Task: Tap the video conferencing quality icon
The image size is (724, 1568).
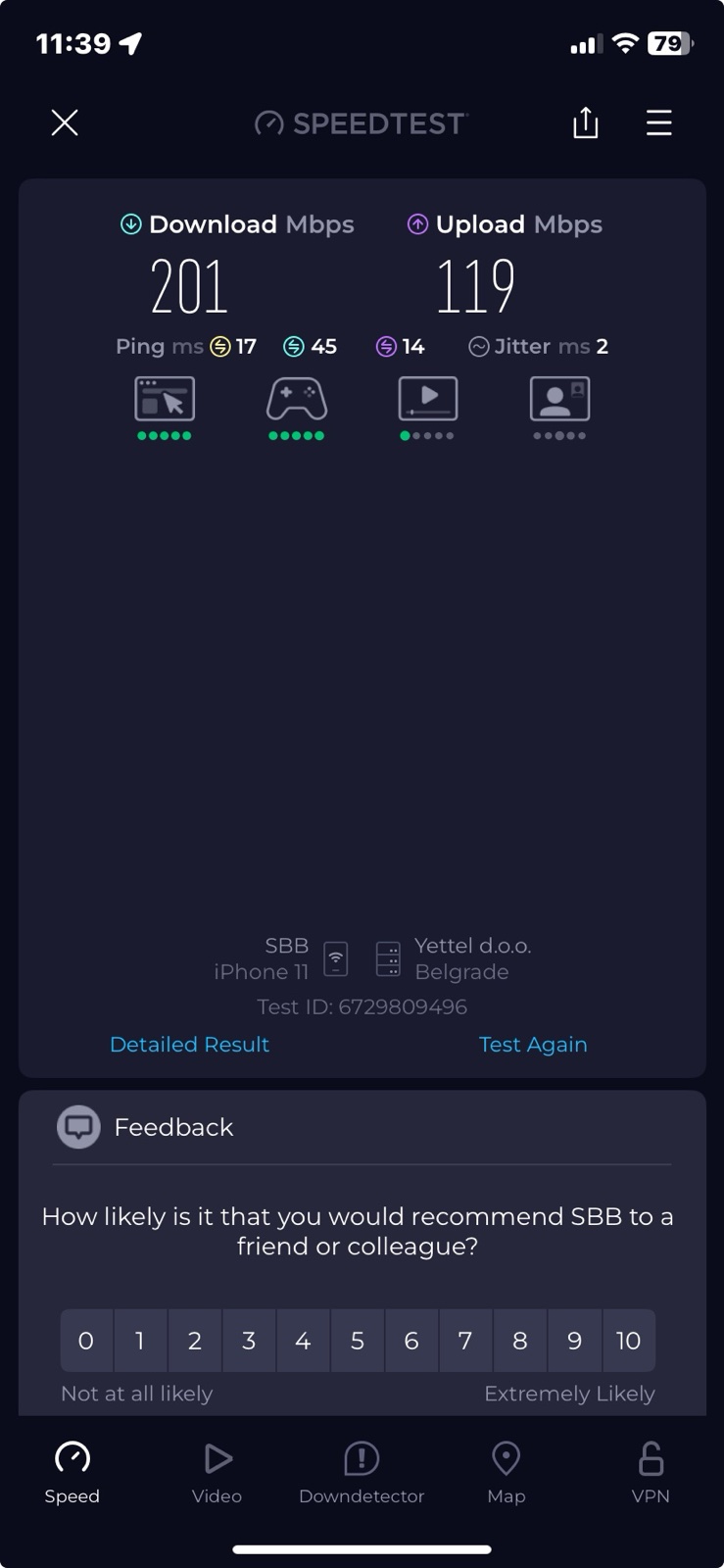Action: [x=559, y=400]
